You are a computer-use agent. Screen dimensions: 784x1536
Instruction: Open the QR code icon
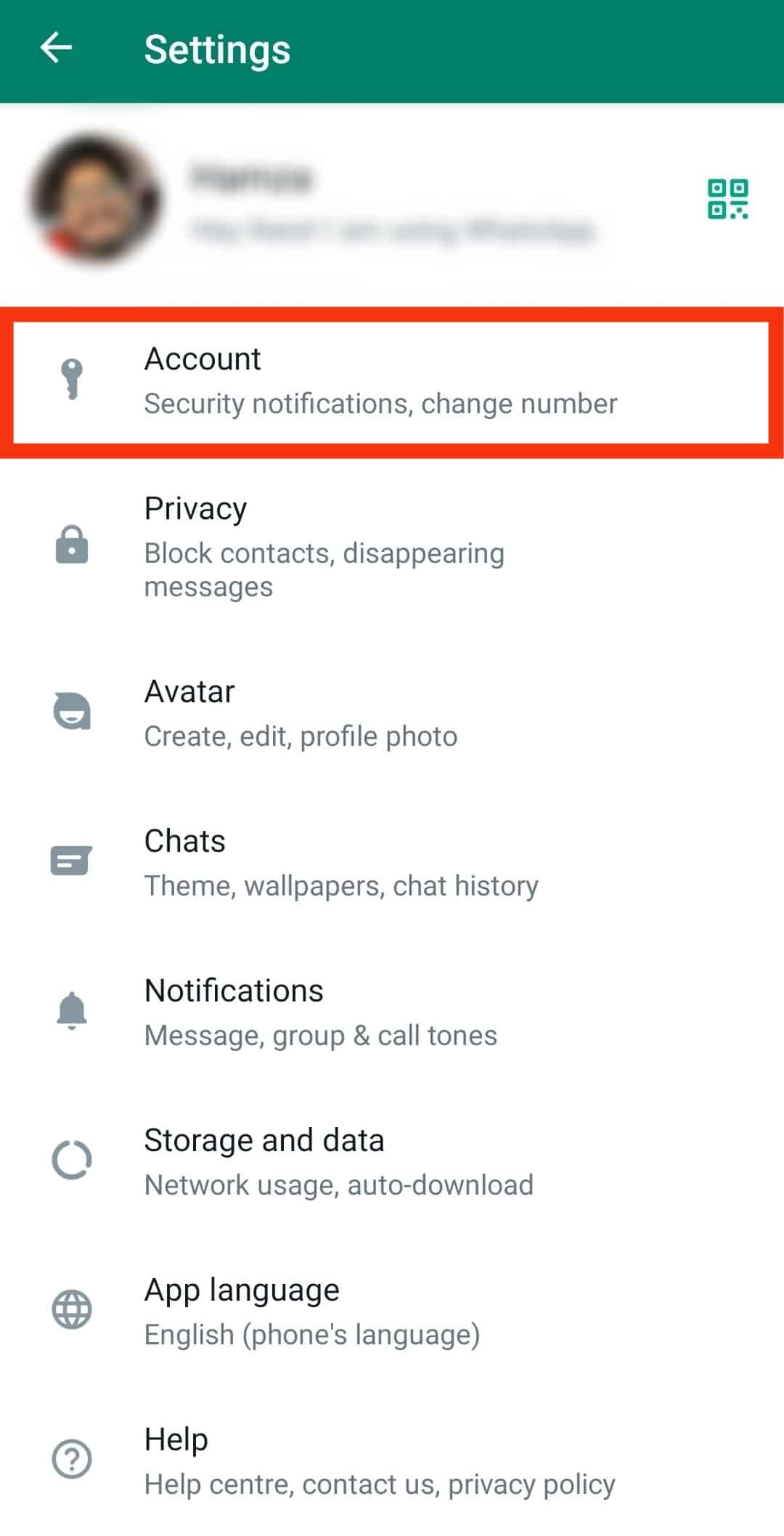coord(727,199)
